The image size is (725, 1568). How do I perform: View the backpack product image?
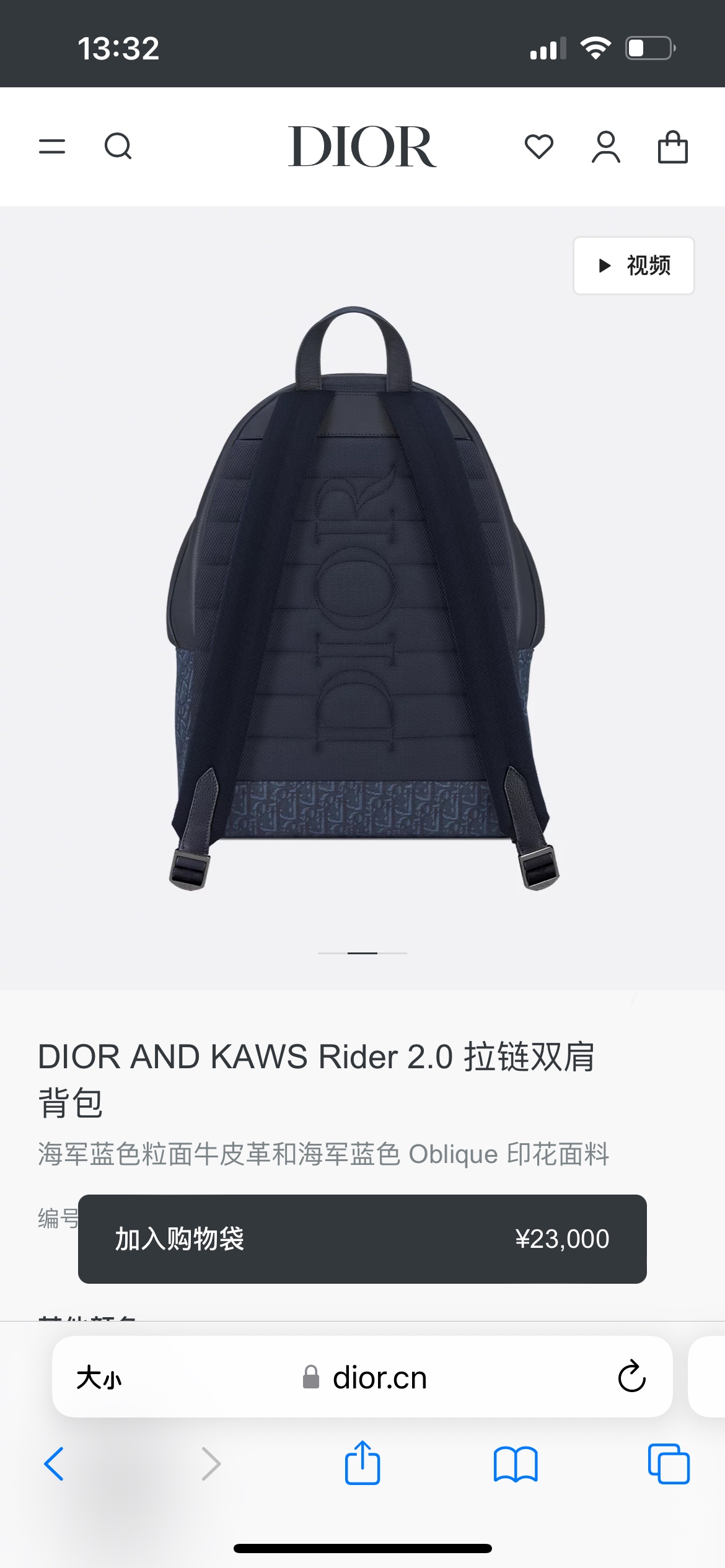pyautogui.click(x=362, y=598)
